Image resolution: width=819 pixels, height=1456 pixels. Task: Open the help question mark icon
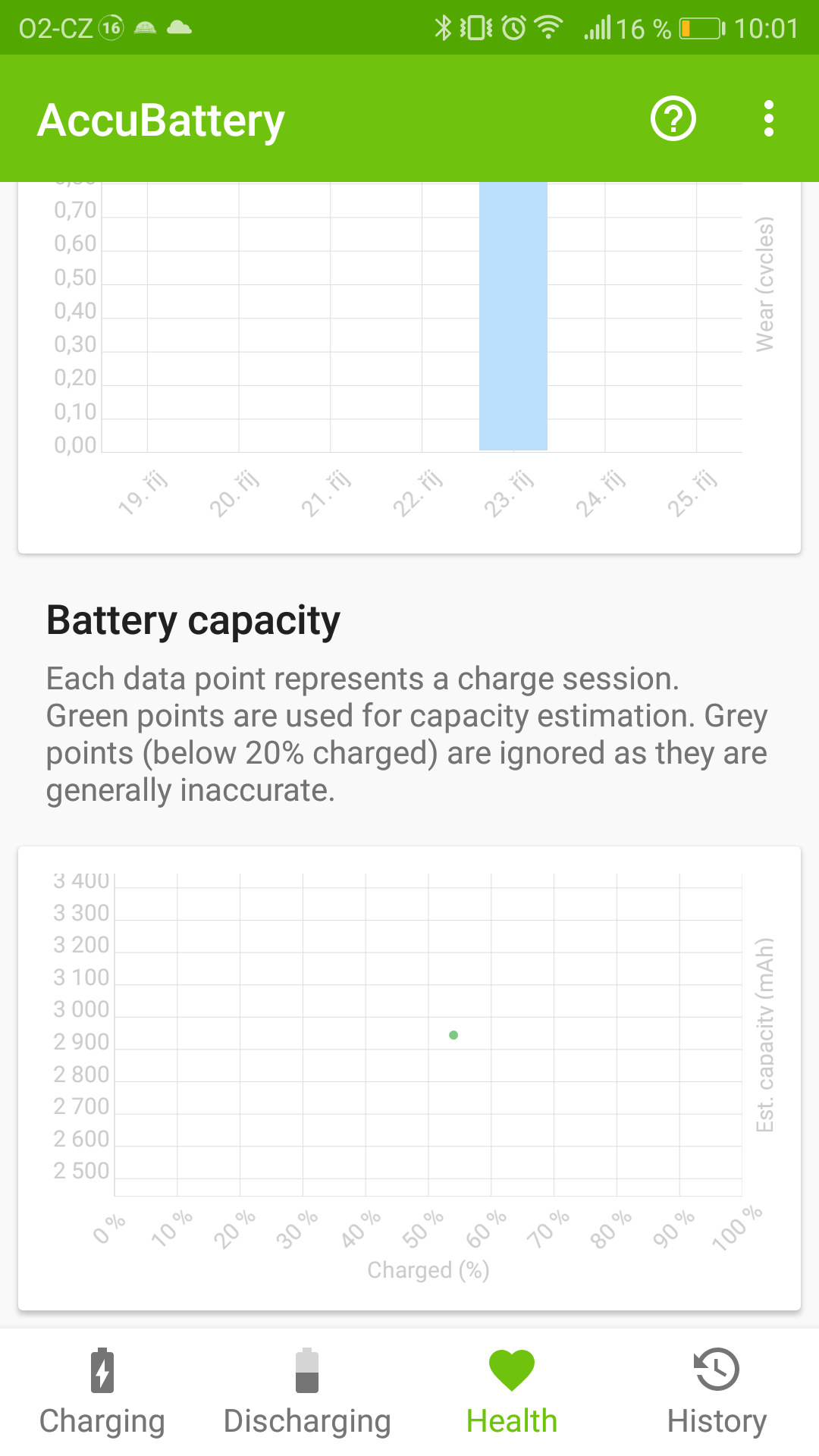point(673,119)
